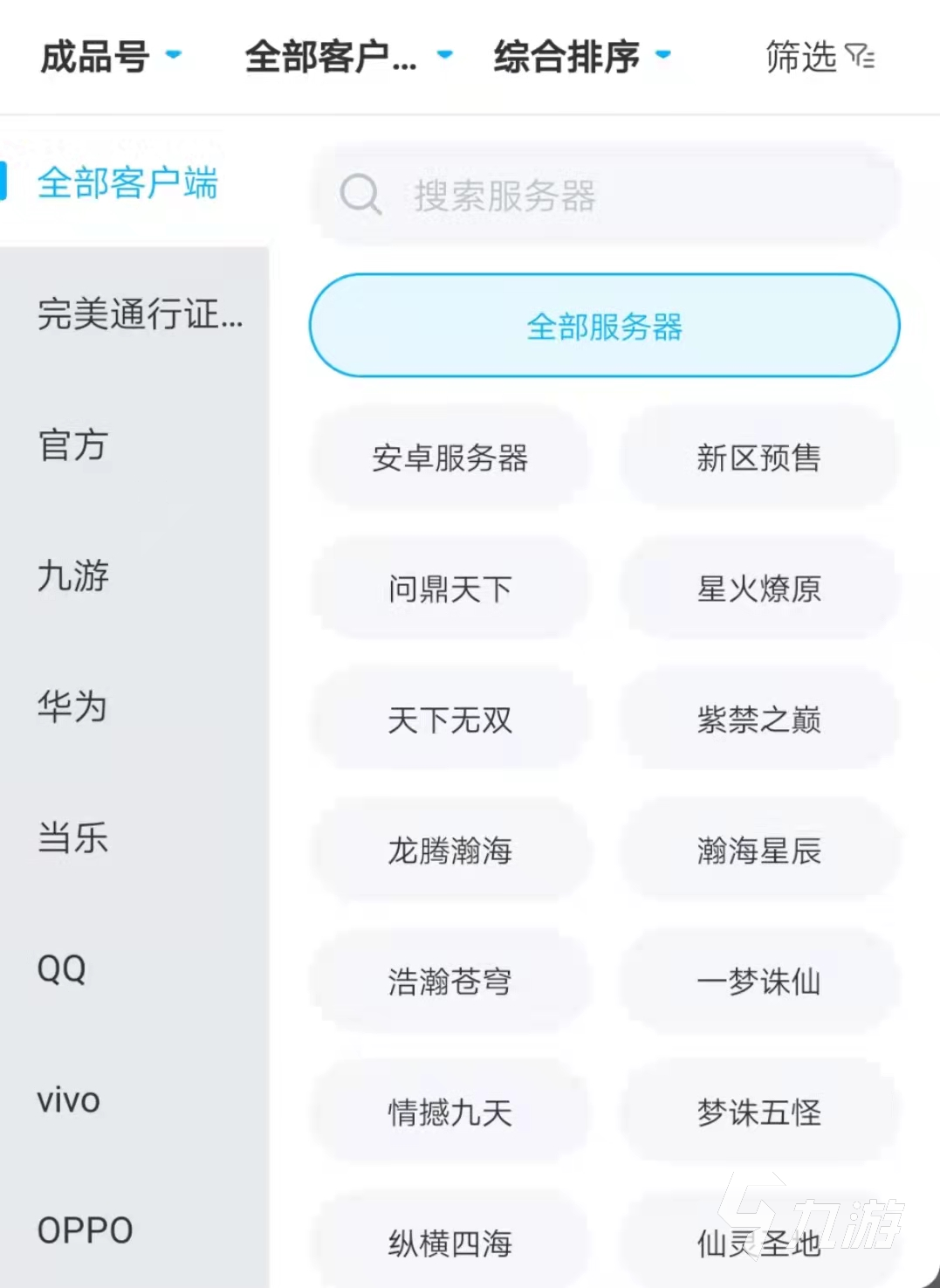
Task: Select the 紫禁之巅 server
Action: [x=758, y=720]
